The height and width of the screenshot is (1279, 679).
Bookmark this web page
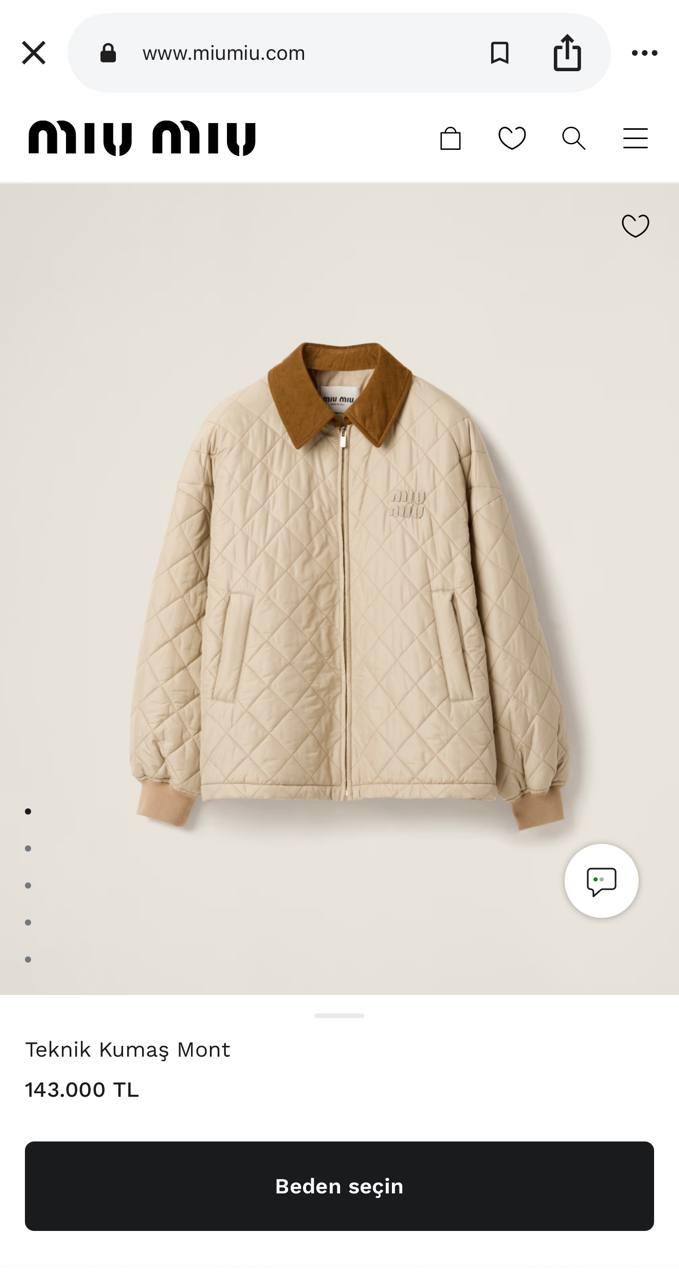pyautogui.click(x=499, y=53)
